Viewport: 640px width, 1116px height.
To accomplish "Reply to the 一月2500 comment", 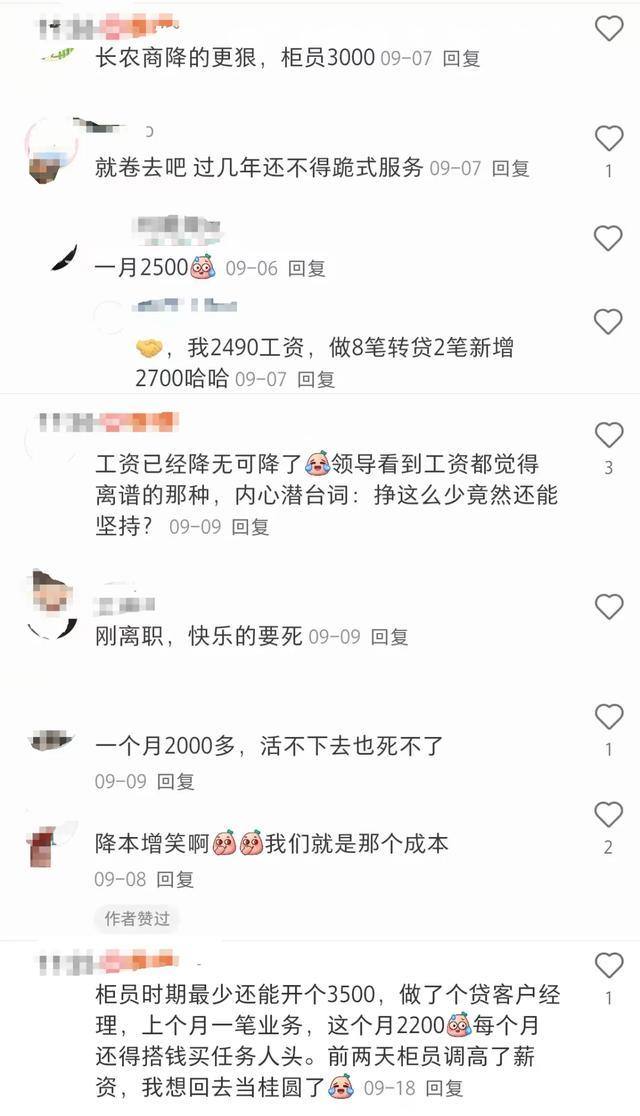I will 306,268.
